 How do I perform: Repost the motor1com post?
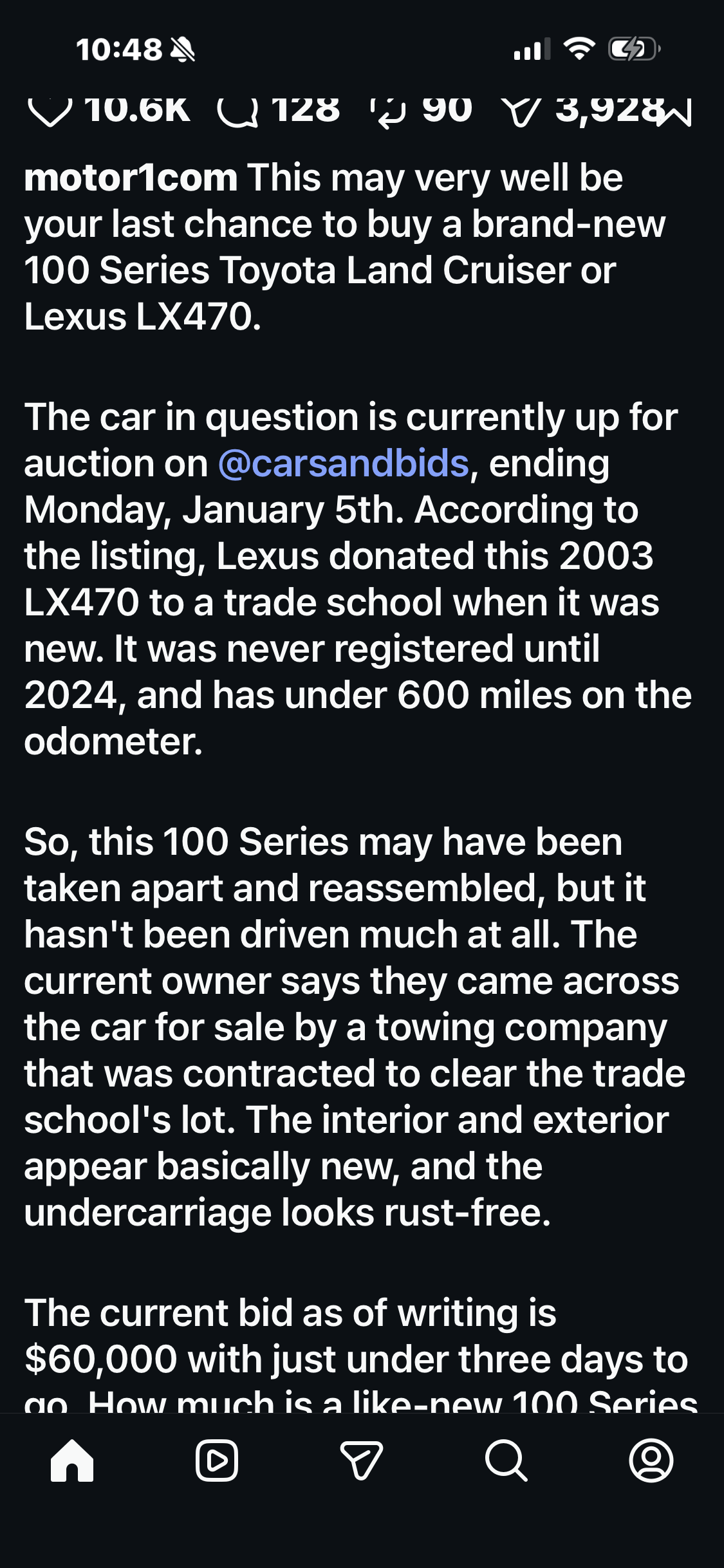pyautogui.click(x=389, y=112)
